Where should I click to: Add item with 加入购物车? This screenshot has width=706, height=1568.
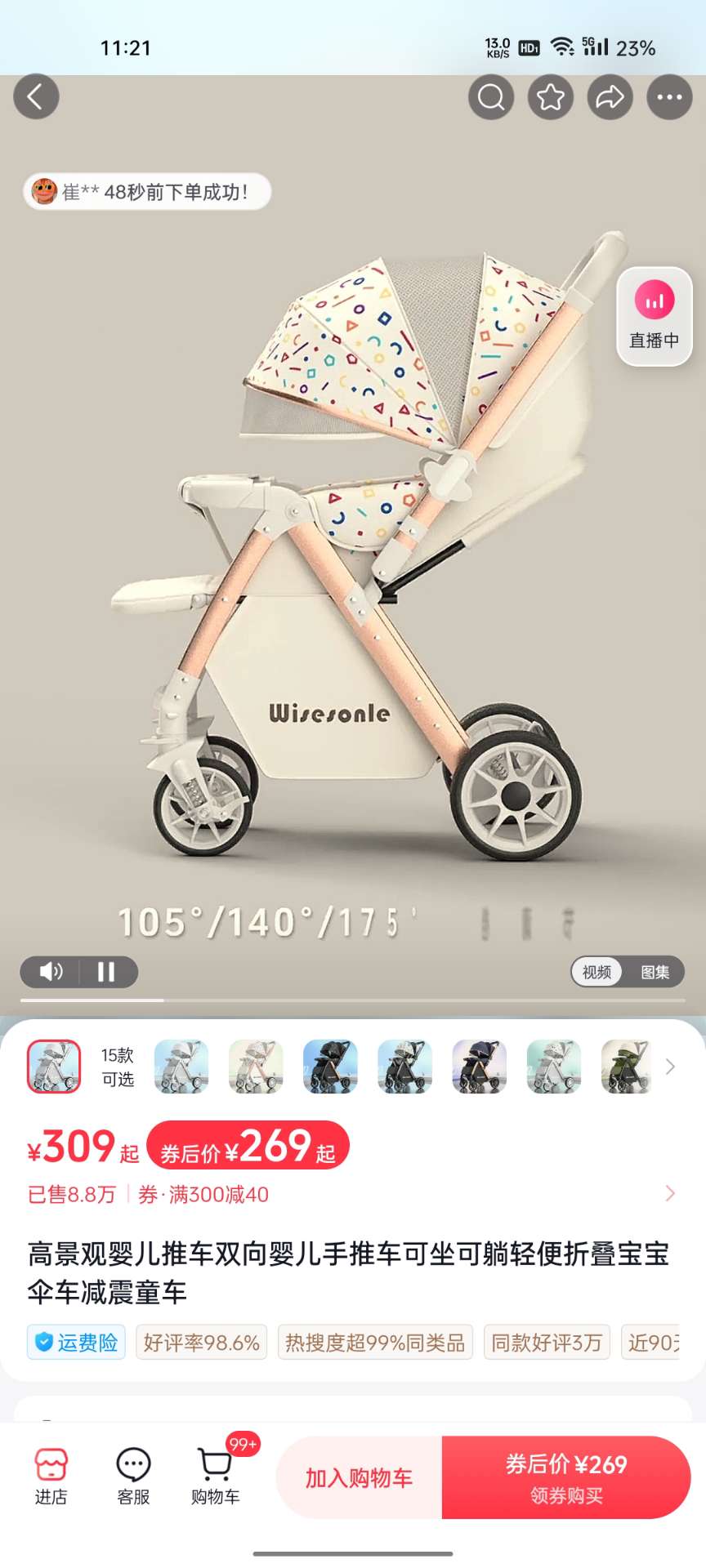360,1478
